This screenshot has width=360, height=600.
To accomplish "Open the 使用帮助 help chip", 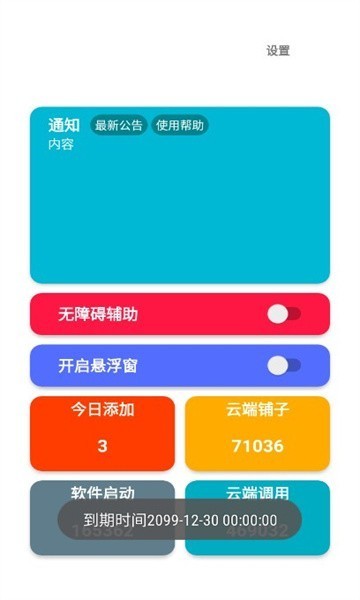I will coord(180,125).
